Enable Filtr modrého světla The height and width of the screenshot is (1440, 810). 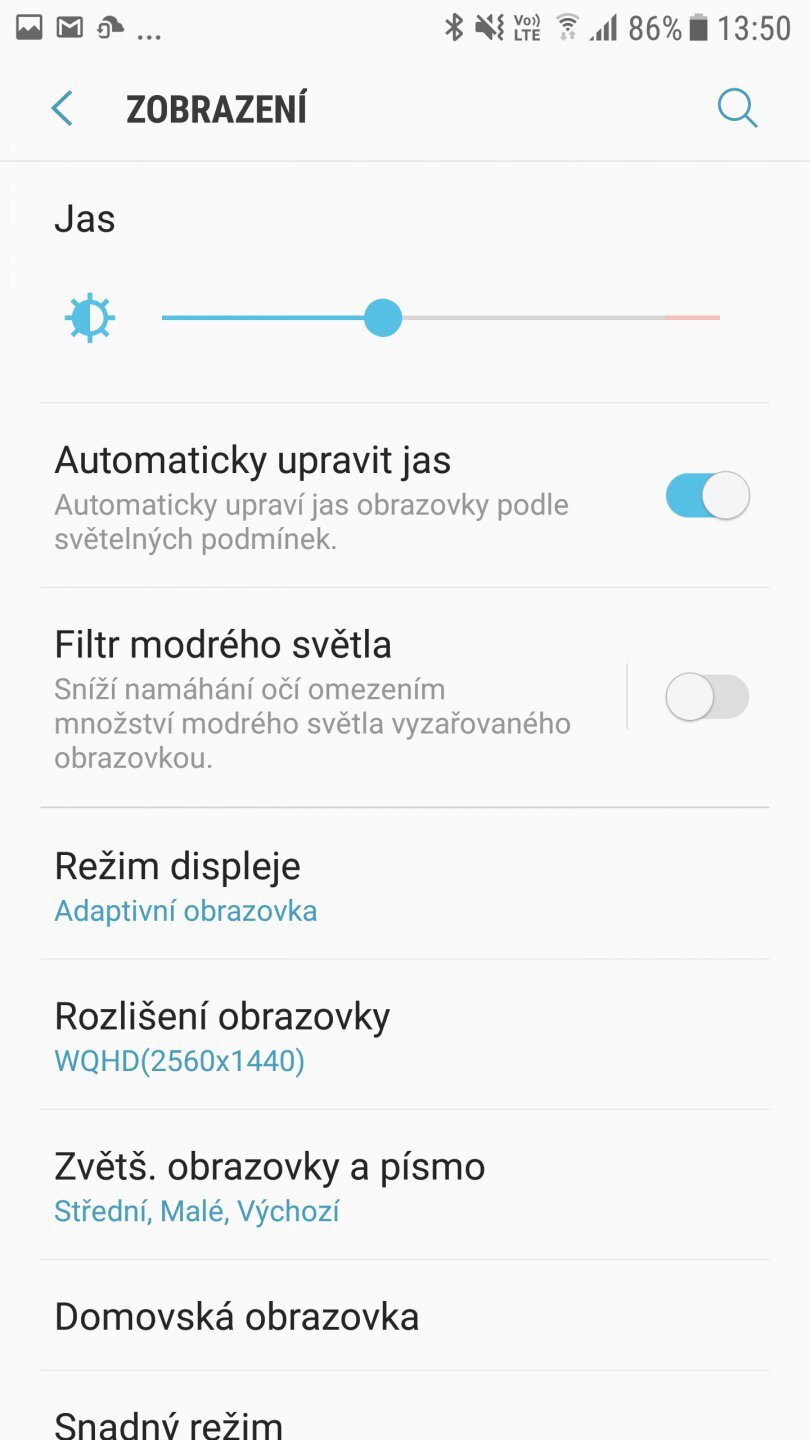706,696
